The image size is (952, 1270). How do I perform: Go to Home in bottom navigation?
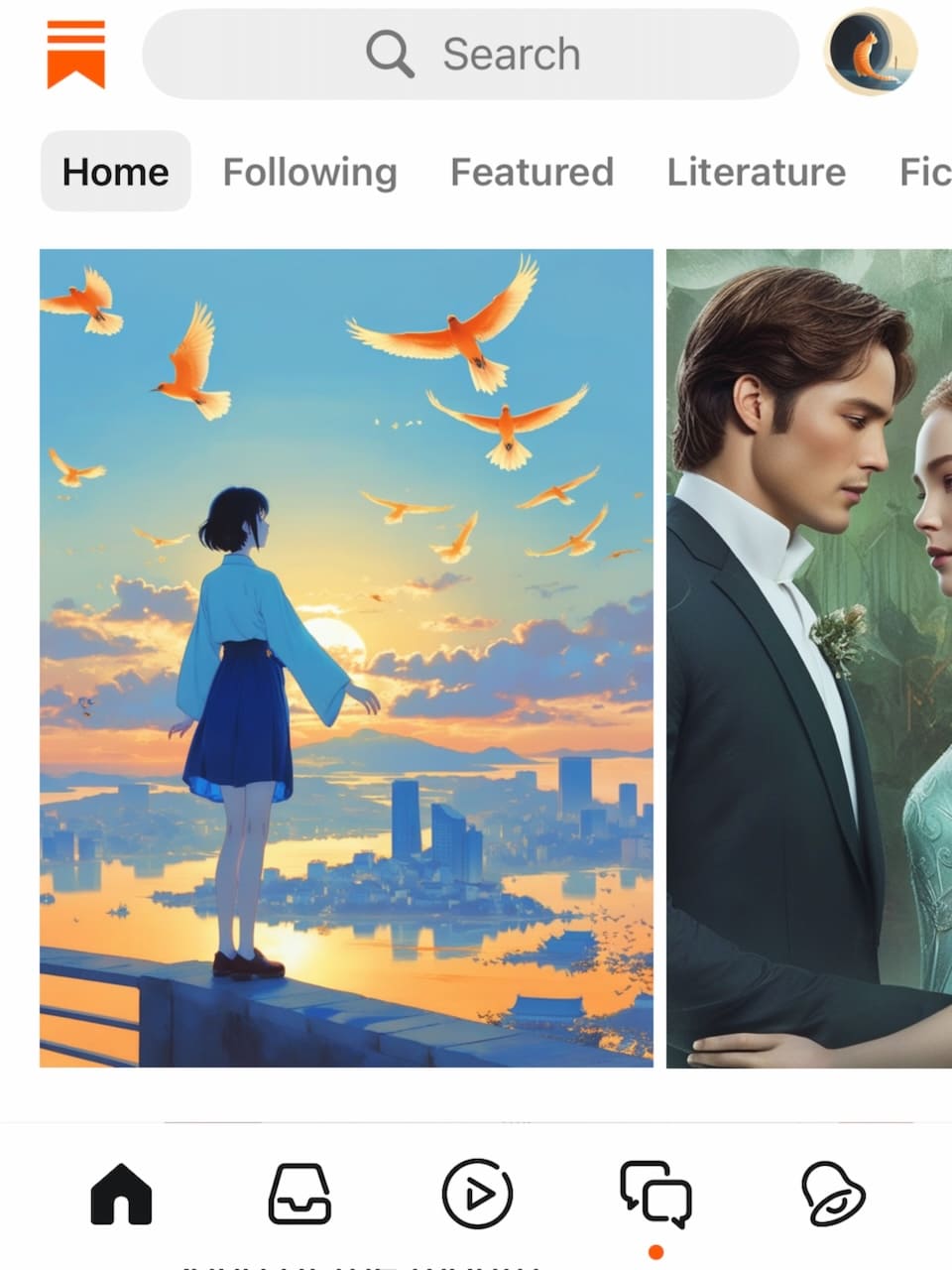point(121,1193)
